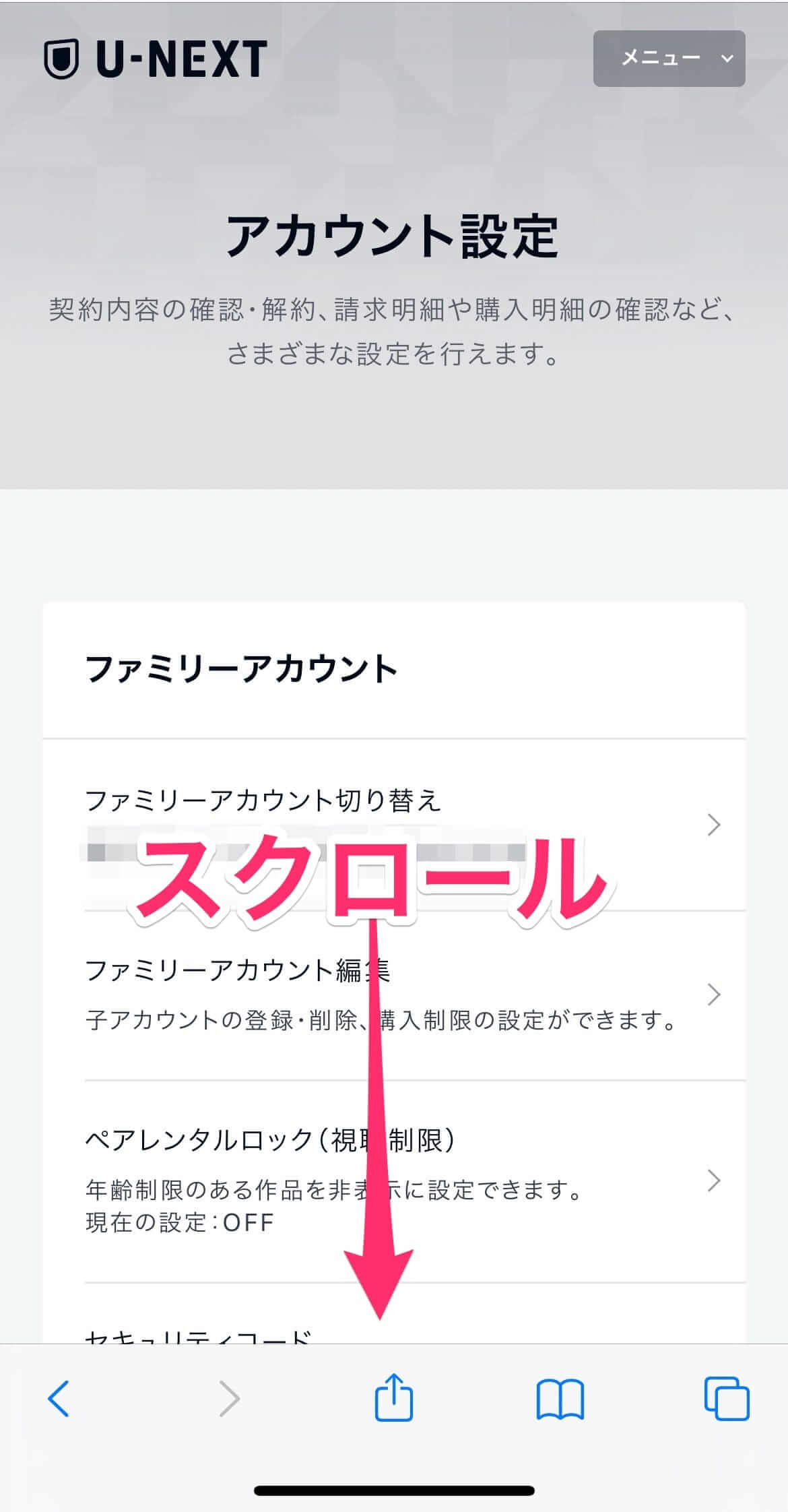Tap the Safari share icon
Viewport: 788px width, 1512px height.
(393, 1397)
